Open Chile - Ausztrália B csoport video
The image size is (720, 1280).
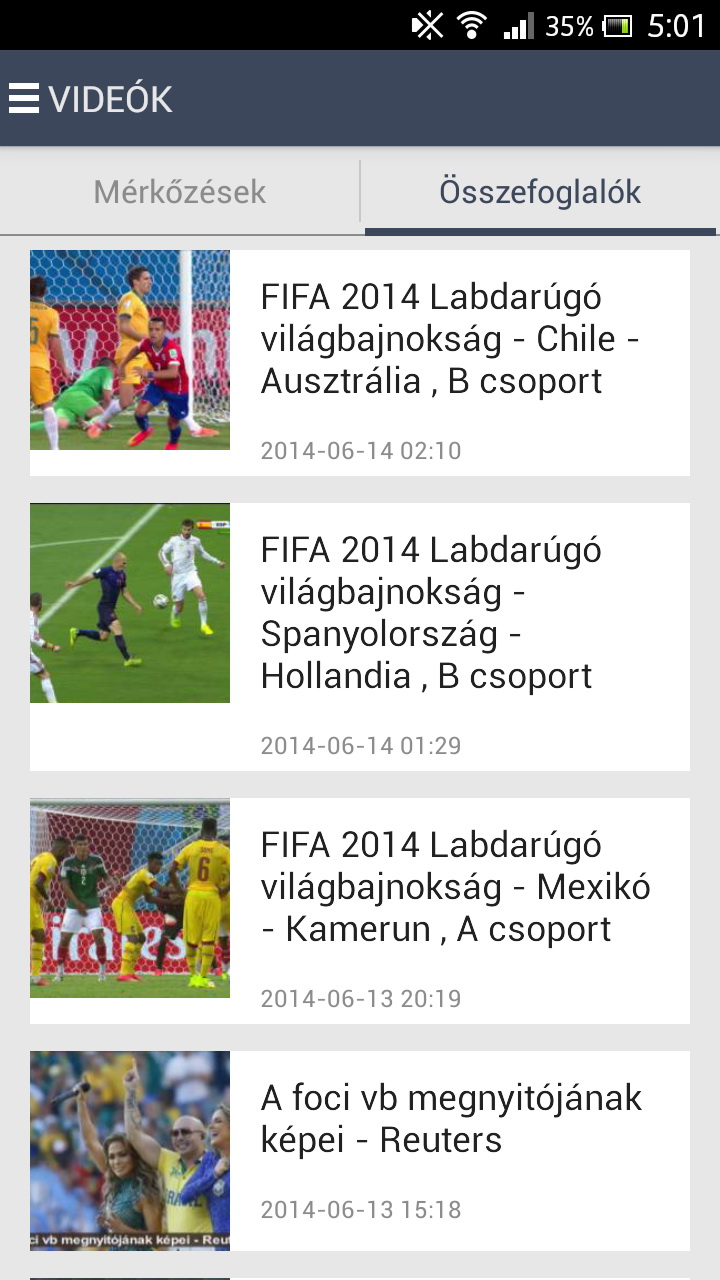click(360, 362)
